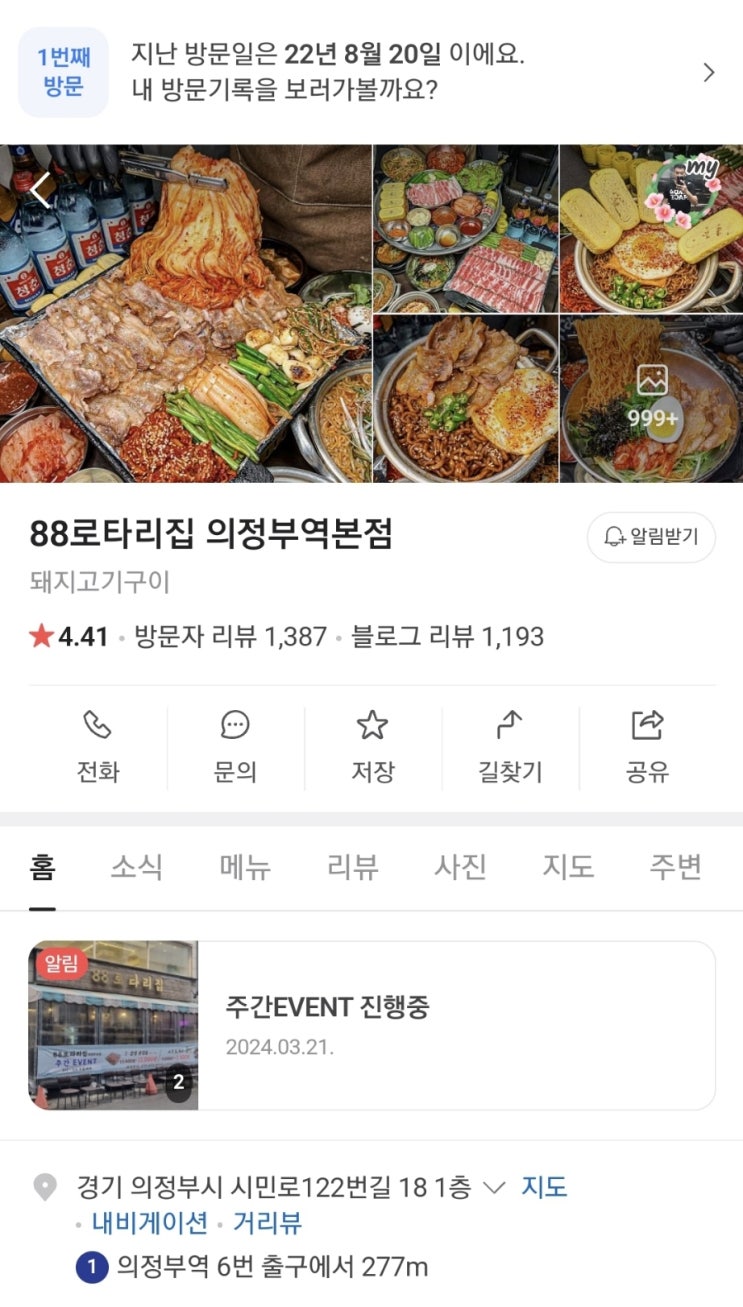View the 사진 tab
743x1307 pixels.
[460, 867]
